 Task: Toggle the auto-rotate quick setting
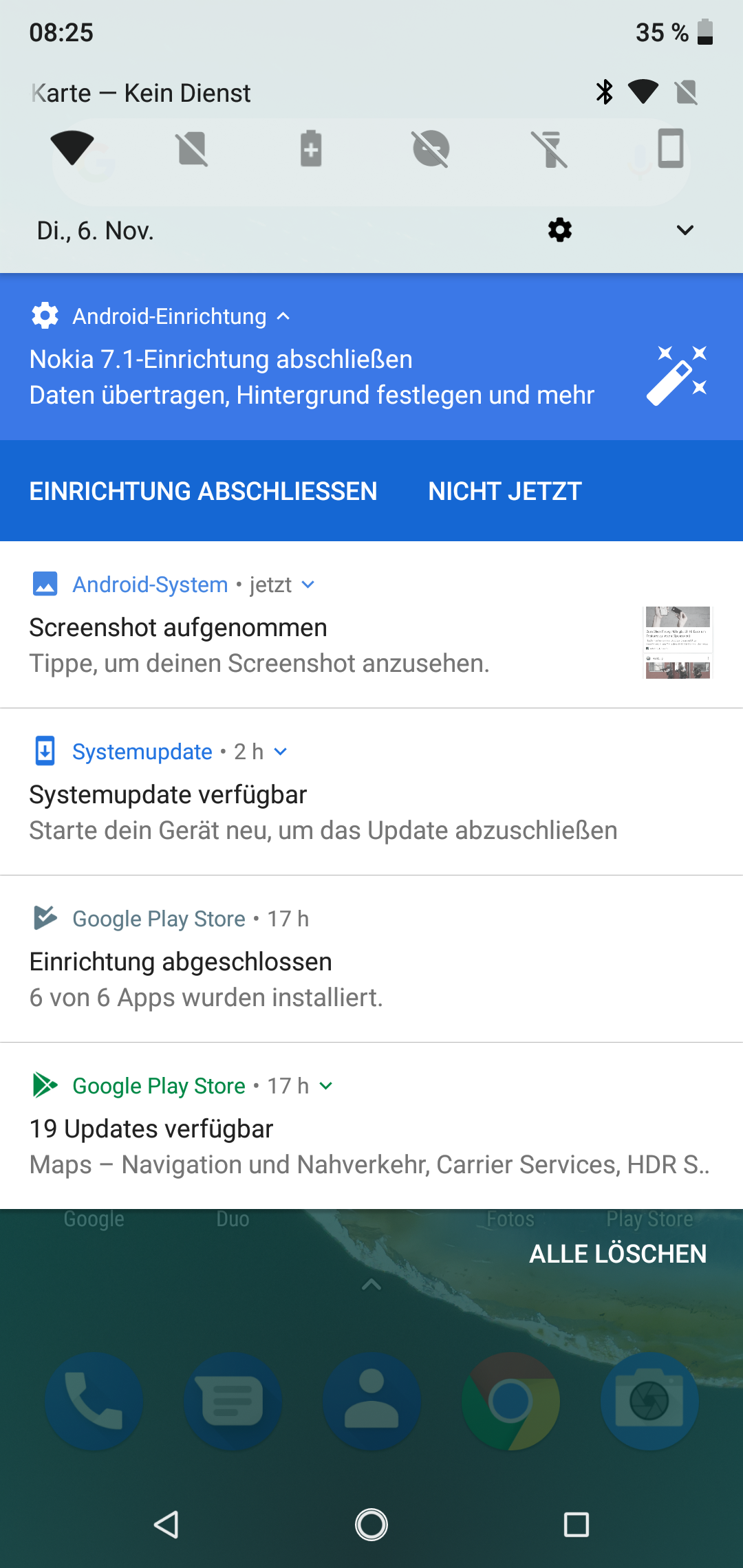point(670,148)
